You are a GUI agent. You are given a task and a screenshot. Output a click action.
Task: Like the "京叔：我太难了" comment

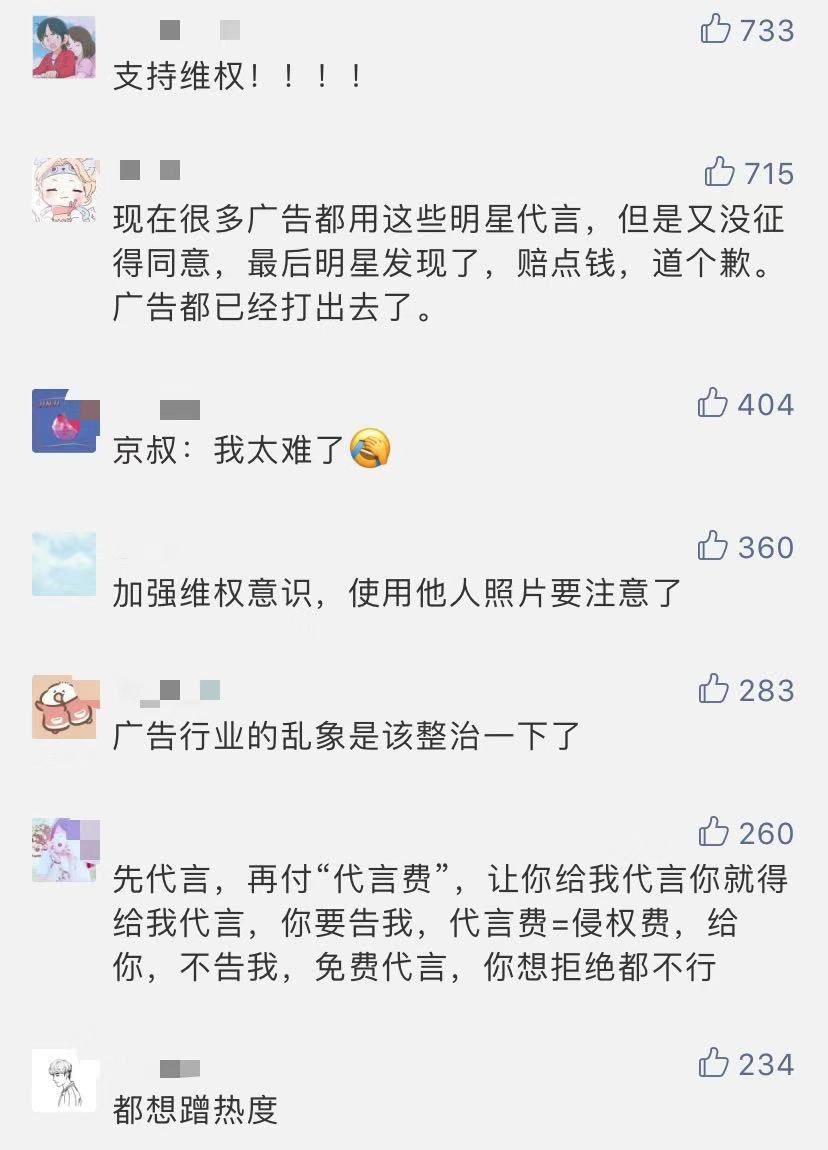[x=713, y=405]
